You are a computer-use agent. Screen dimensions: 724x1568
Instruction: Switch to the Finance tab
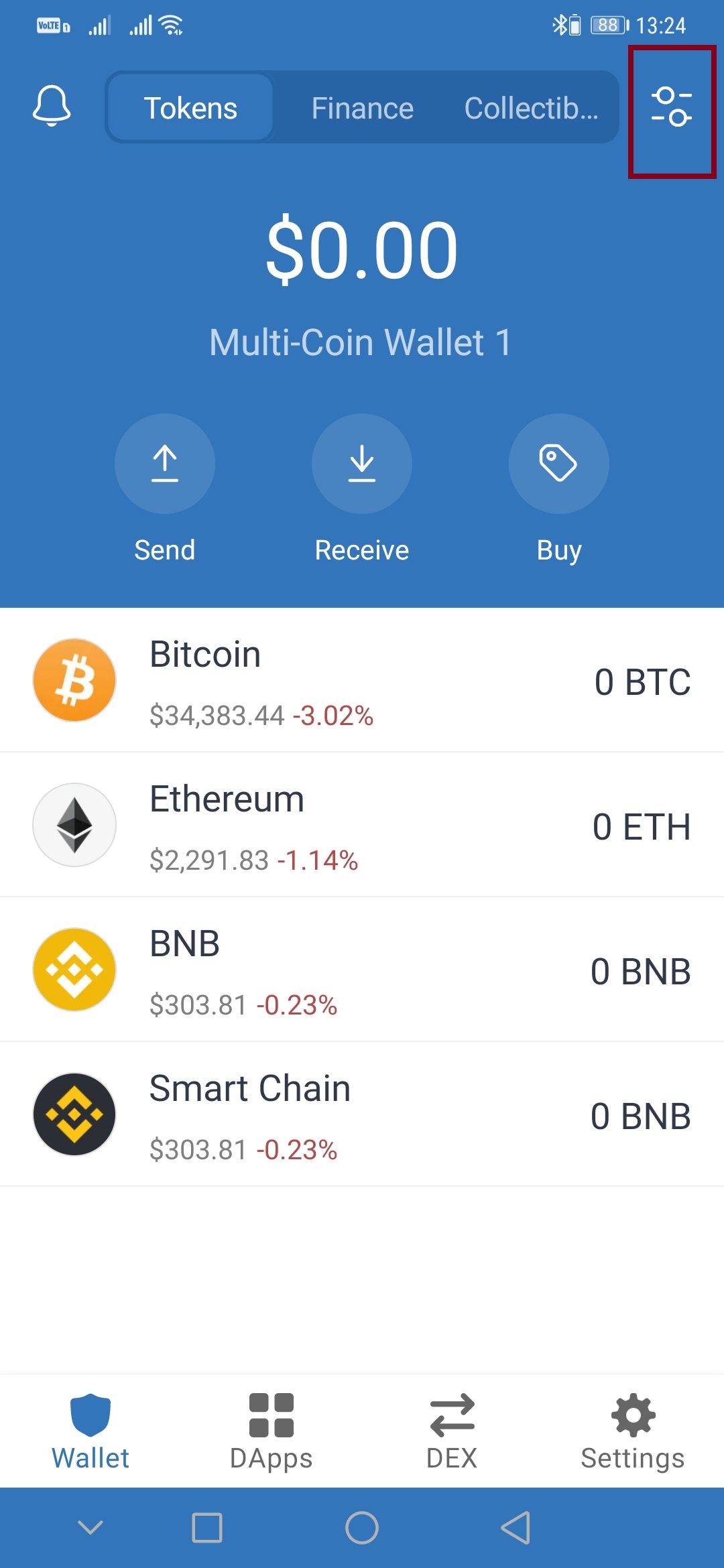coord(362,108)
